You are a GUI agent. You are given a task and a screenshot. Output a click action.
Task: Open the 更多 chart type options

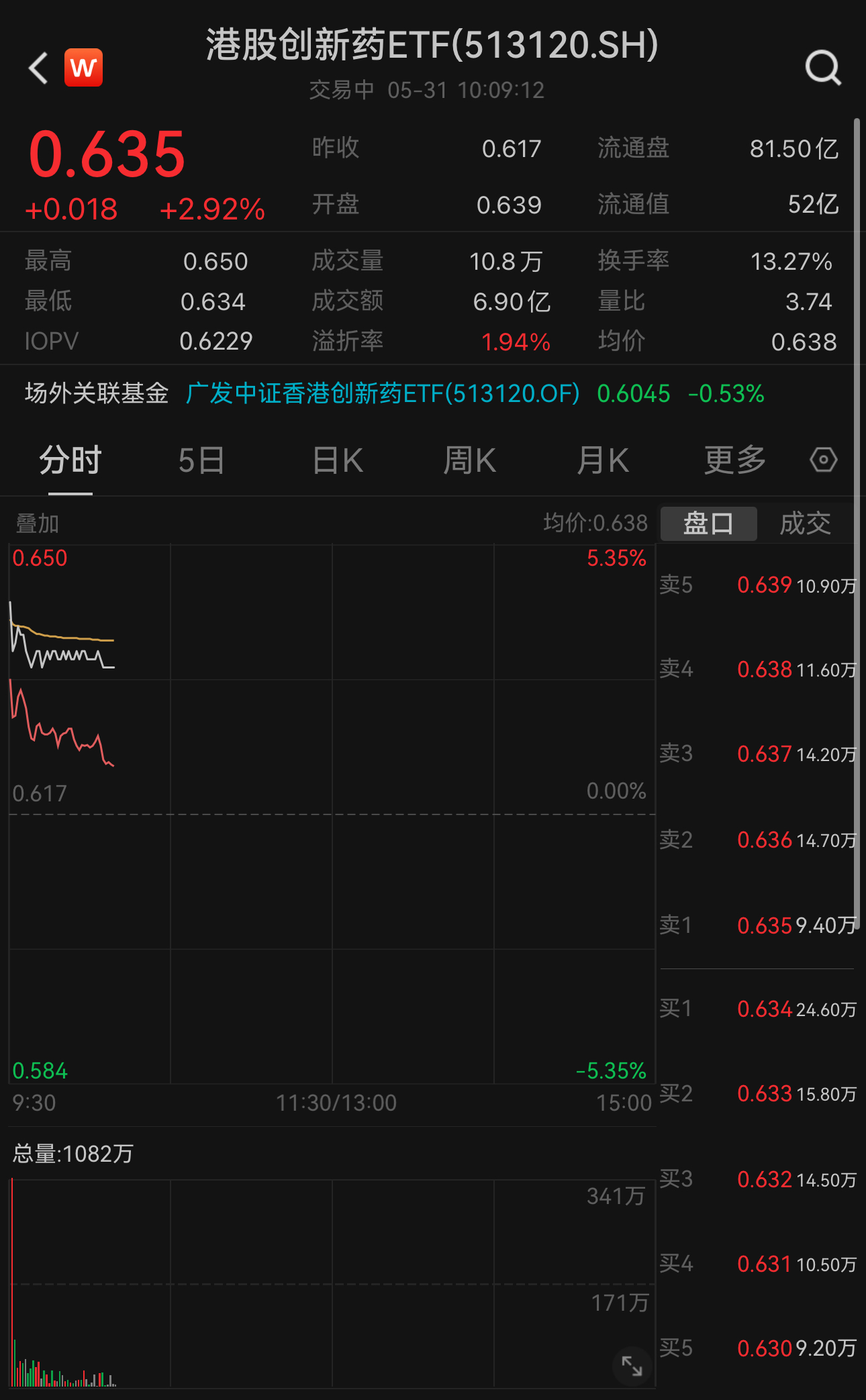pyautogui.click(x=734, y=460)
